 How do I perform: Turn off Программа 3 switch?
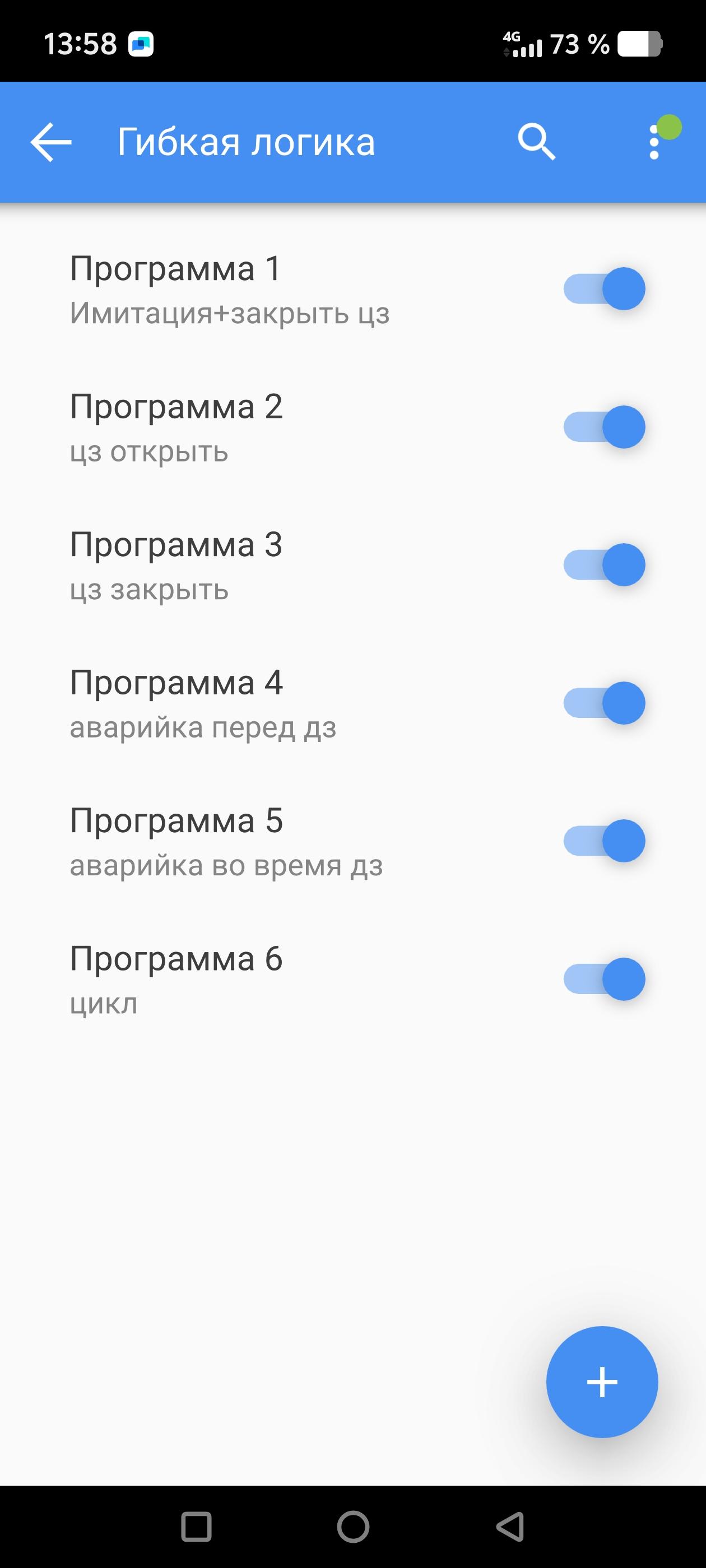604,565
